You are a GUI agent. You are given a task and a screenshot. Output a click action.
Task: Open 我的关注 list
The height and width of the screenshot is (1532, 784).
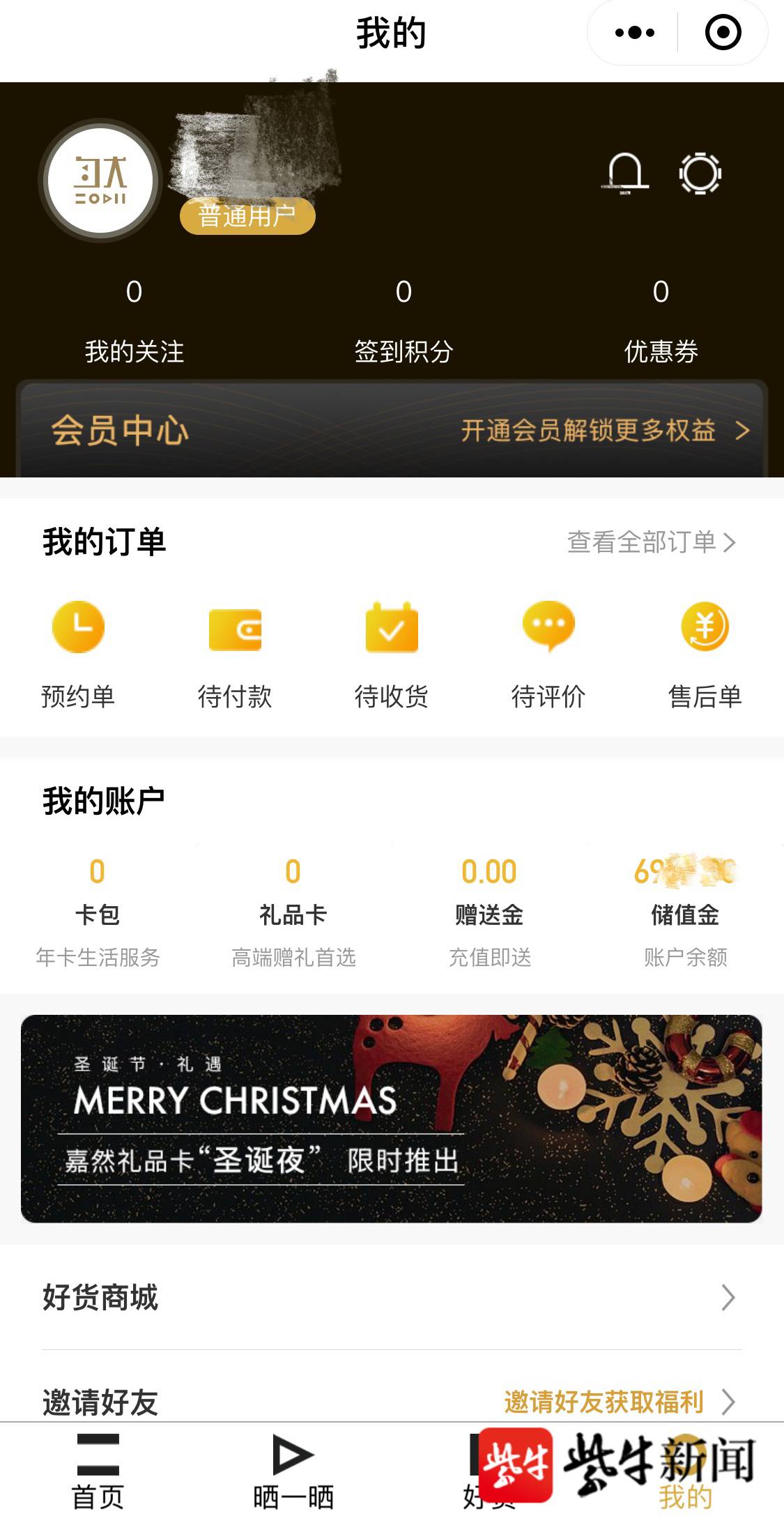[x=134, y=321]
